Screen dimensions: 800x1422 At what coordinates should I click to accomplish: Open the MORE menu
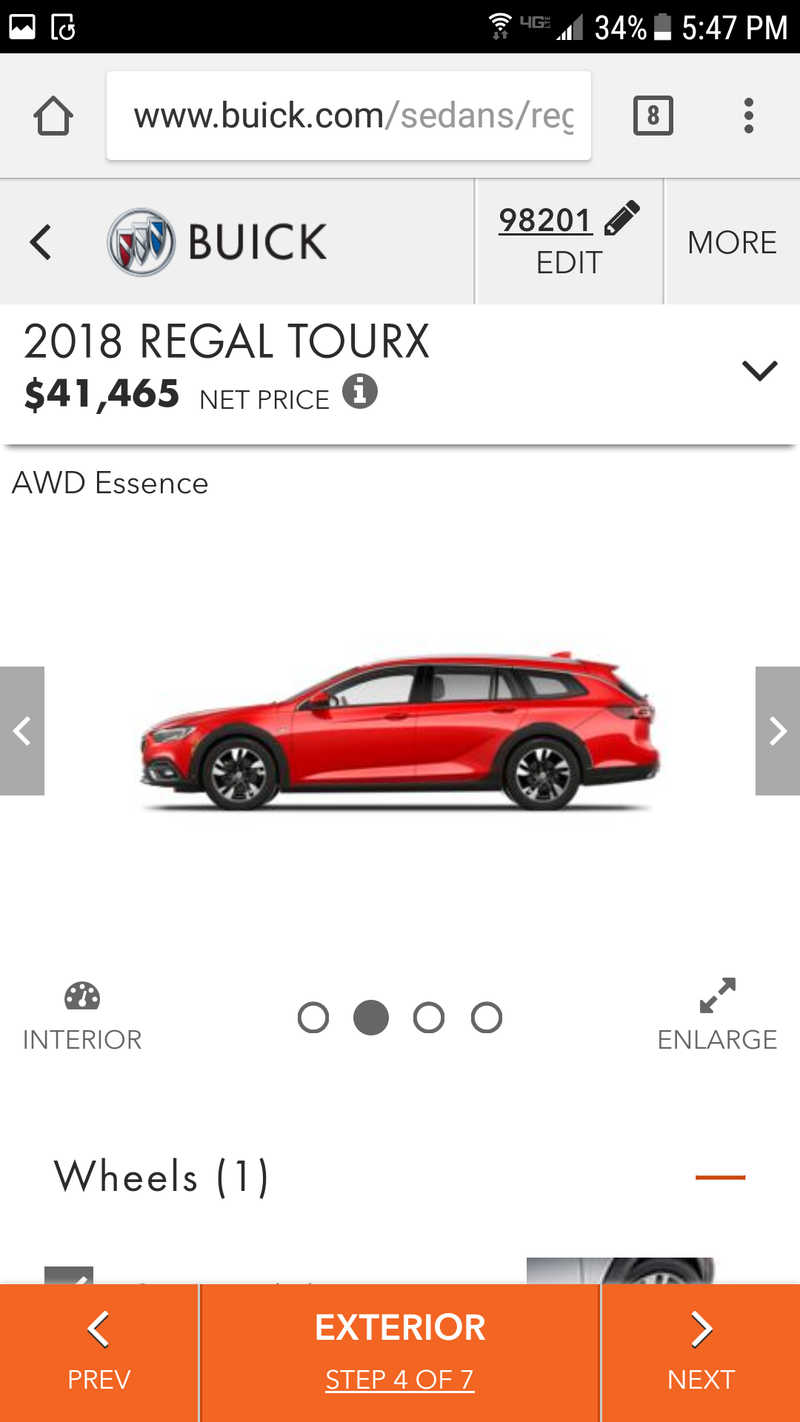click(x=731, y=242)
